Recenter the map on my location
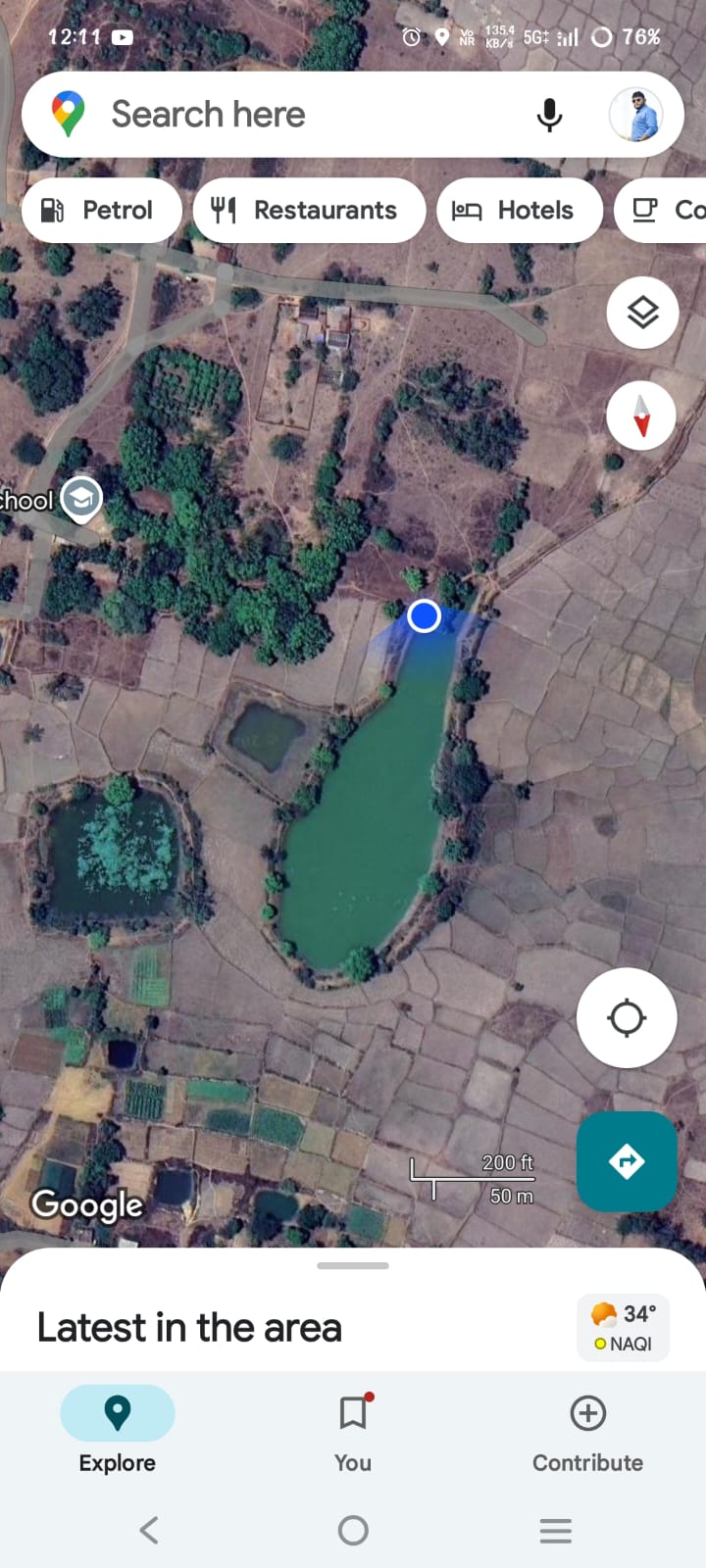 [x=627, y=1017]
